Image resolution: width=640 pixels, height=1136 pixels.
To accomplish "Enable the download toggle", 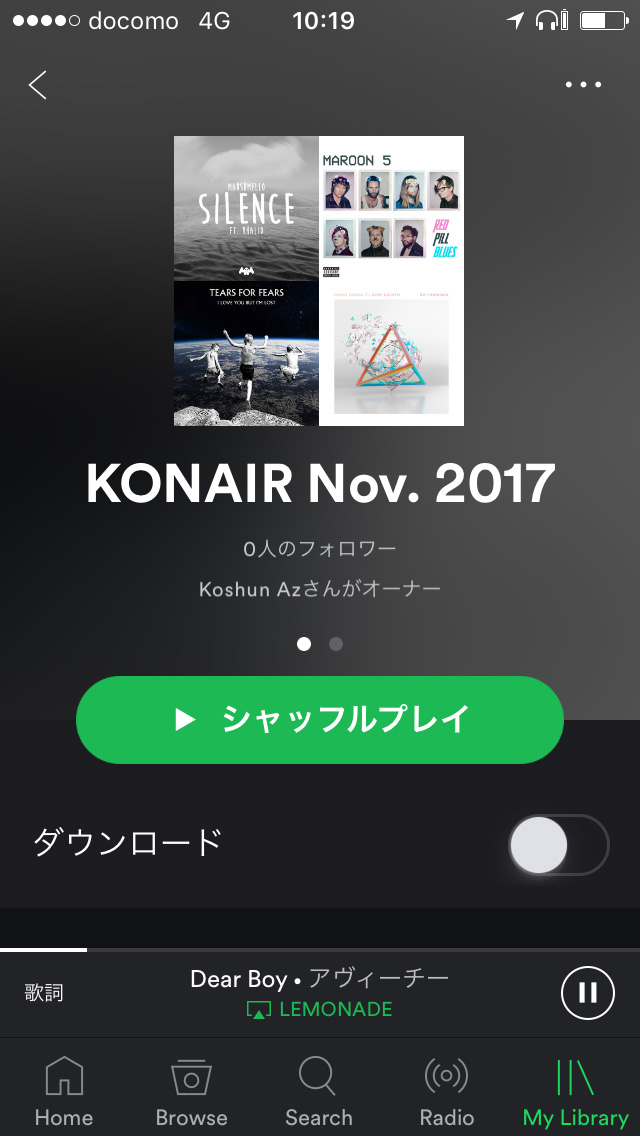I will (x=558, y=847).
